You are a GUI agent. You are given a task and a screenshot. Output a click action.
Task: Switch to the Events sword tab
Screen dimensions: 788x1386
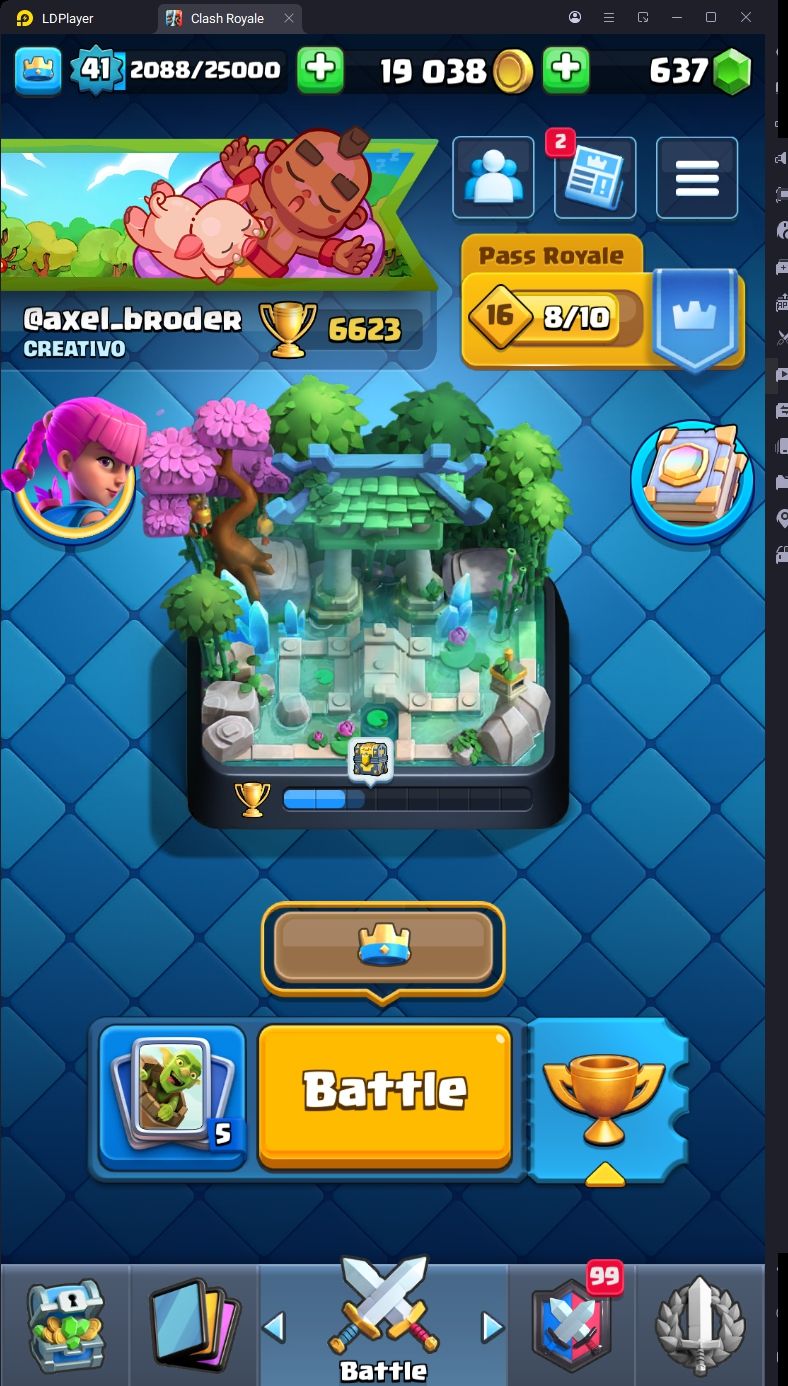[x=700, y=1325]
